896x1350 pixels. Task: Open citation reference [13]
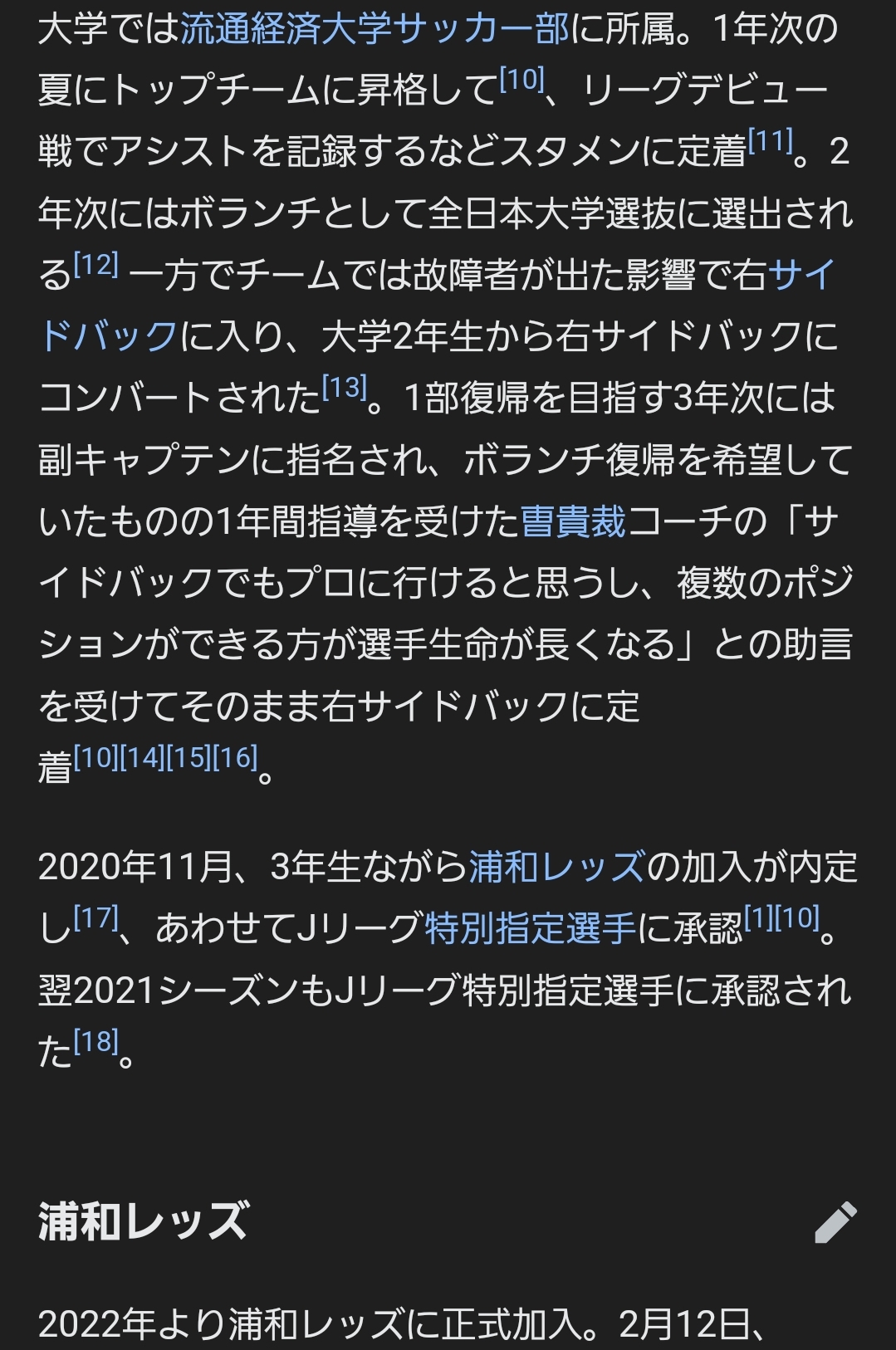[344, 387]
